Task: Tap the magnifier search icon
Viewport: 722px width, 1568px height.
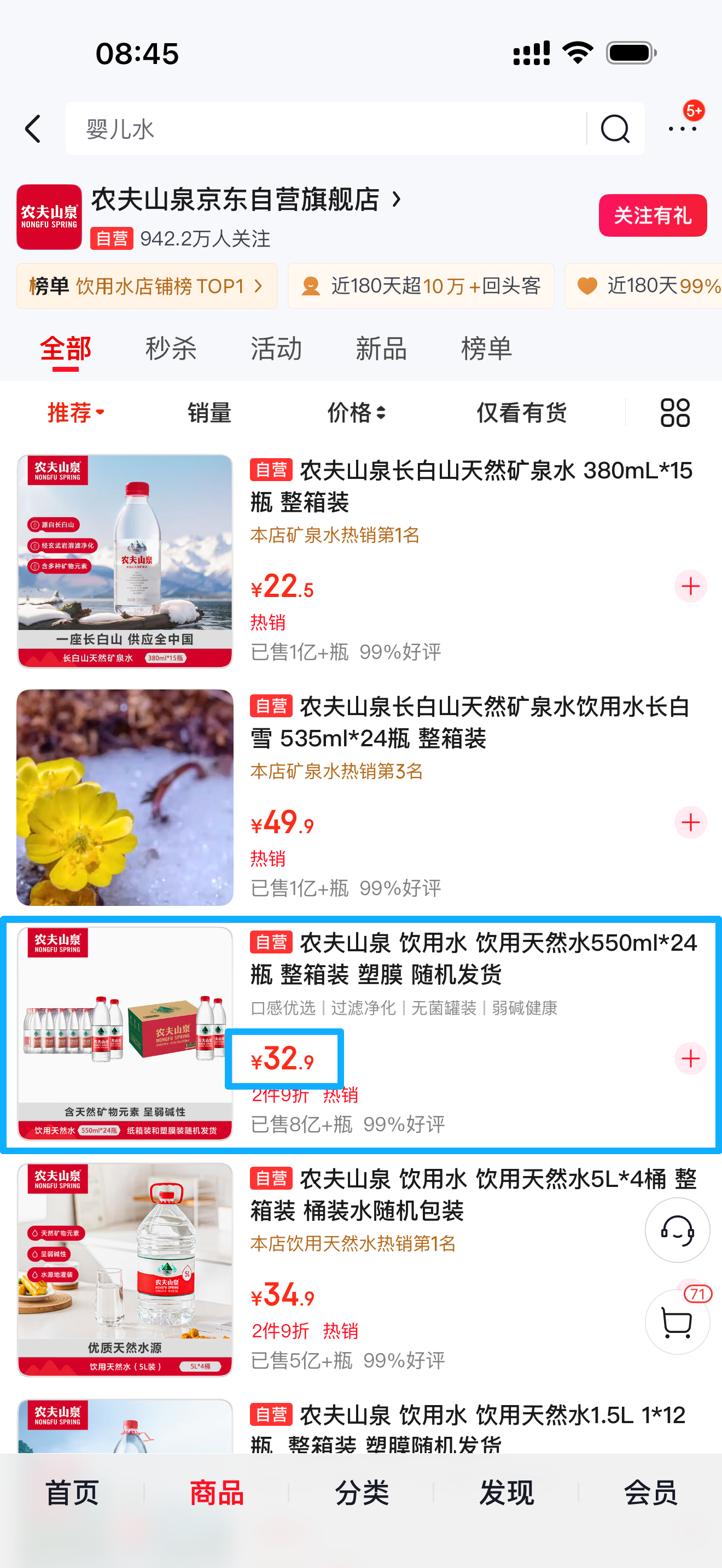Action: click(615, 129)
